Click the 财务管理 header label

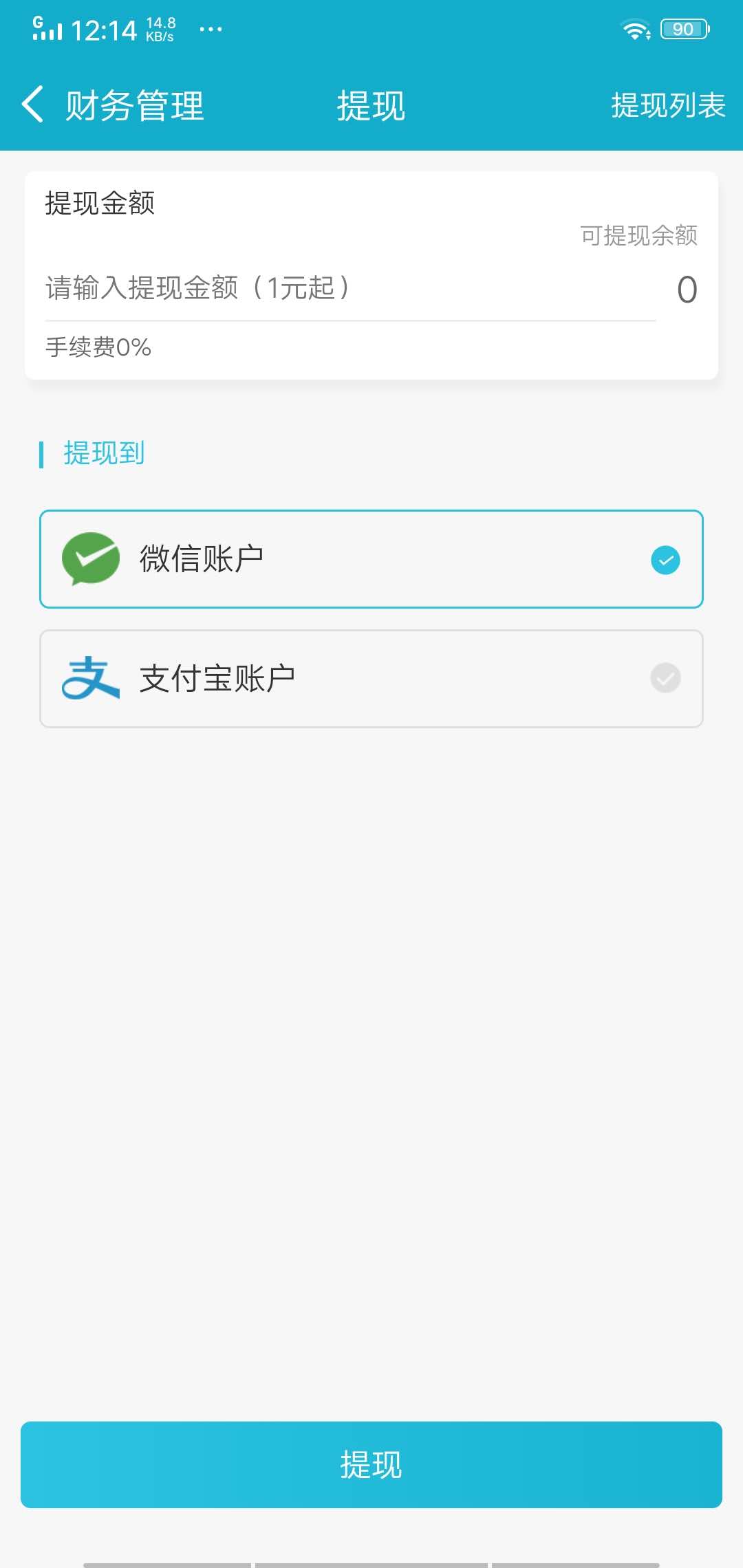pyautogui.click(x=135, y=105)
